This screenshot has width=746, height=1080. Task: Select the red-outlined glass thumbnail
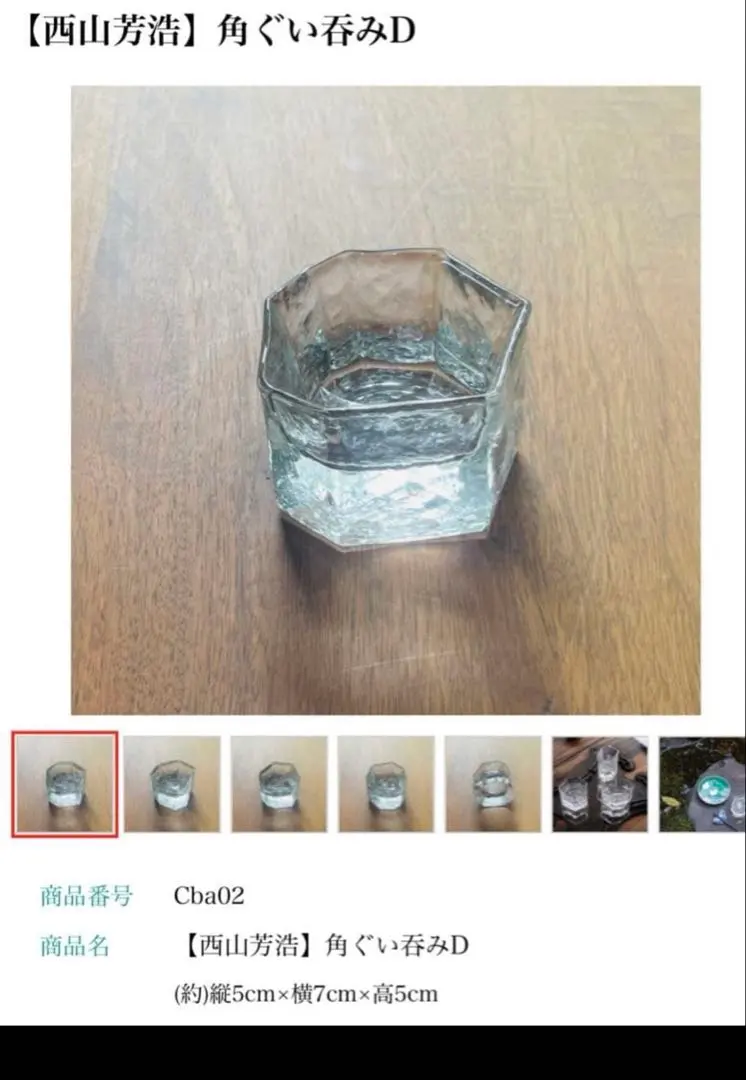[x=65, y=784]
